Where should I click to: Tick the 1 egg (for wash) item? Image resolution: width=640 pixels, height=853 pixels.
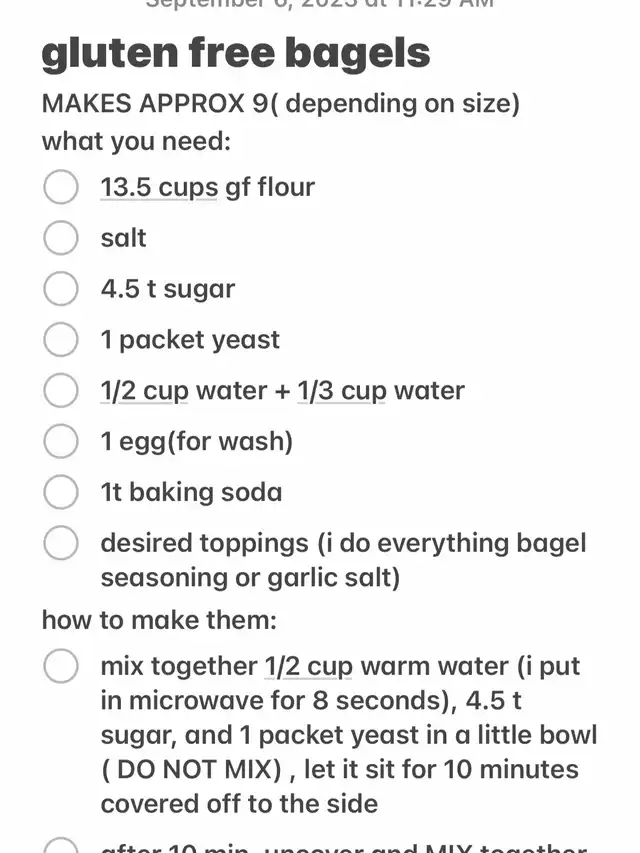(x=61, y=441)
